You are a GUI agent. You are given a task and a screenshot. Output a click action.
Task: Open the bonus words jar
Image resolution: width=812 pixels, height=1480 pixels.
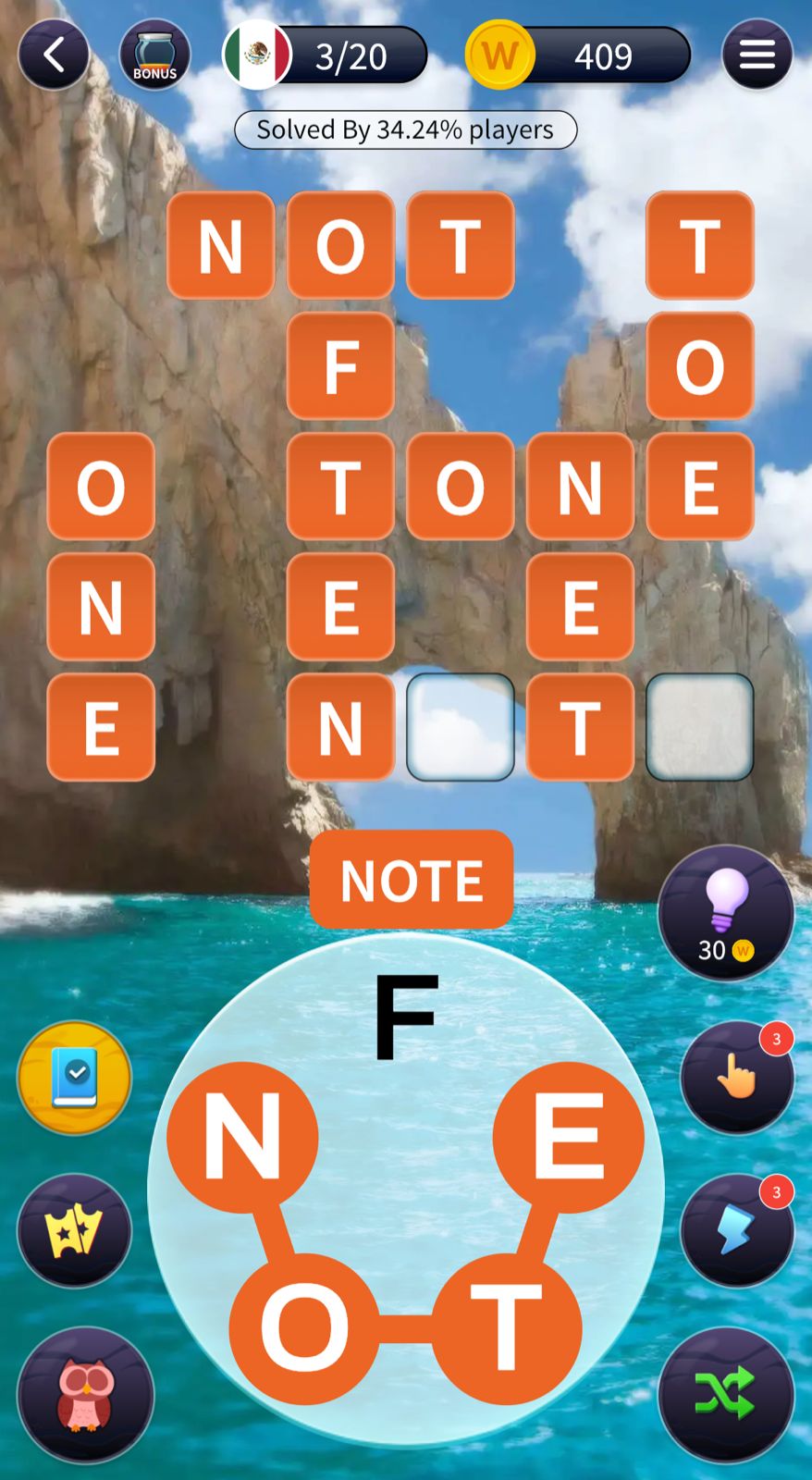click(x=154, y=55)
